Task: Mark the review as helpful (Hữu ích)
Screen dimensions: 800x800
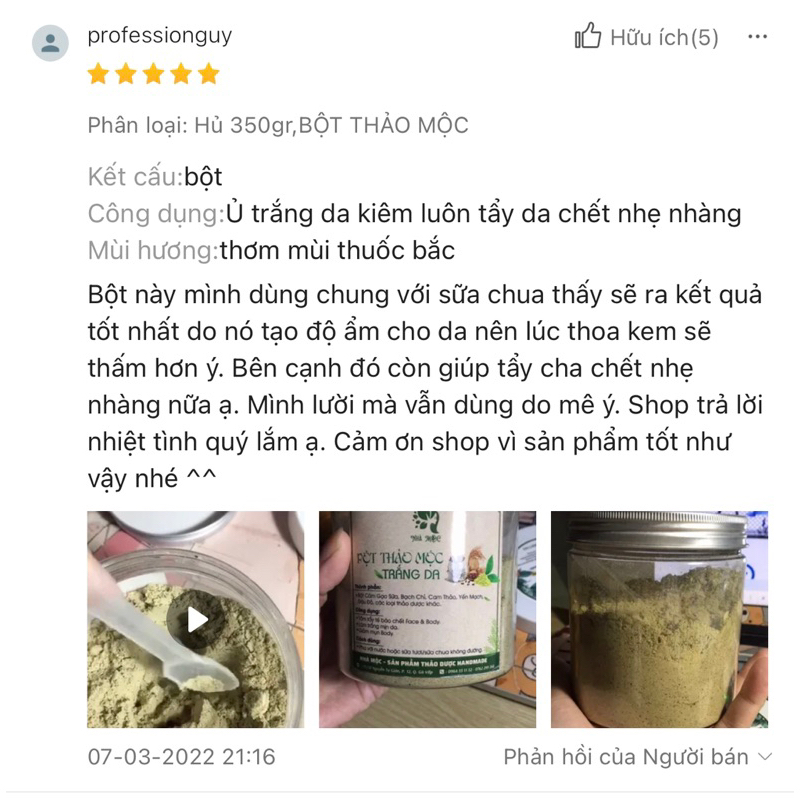Action: [647, 38]
